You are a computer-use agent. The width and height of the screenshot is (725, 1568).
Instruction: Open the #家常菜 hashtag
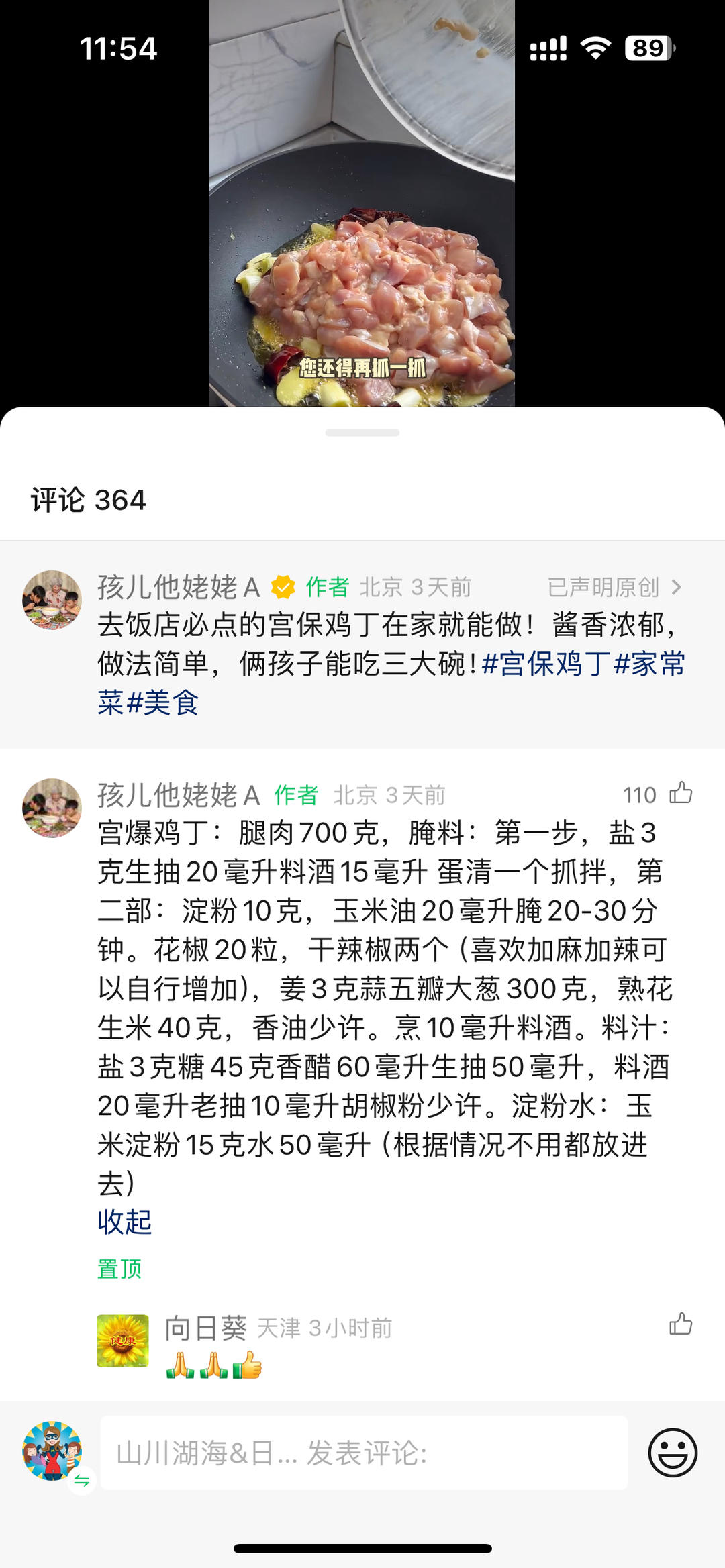point(650,664)
